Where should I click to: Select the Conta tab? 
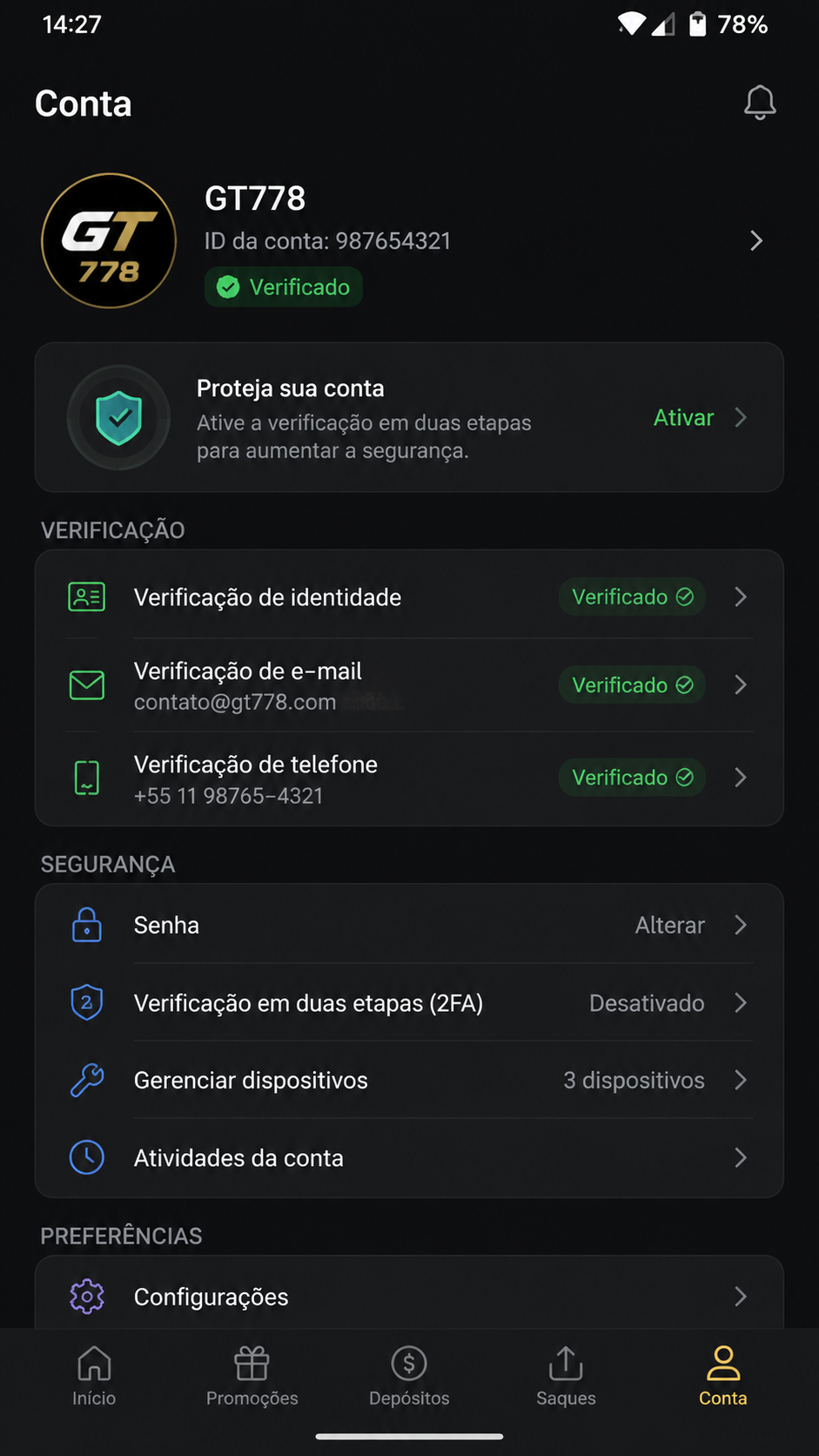pos(723,1376)
